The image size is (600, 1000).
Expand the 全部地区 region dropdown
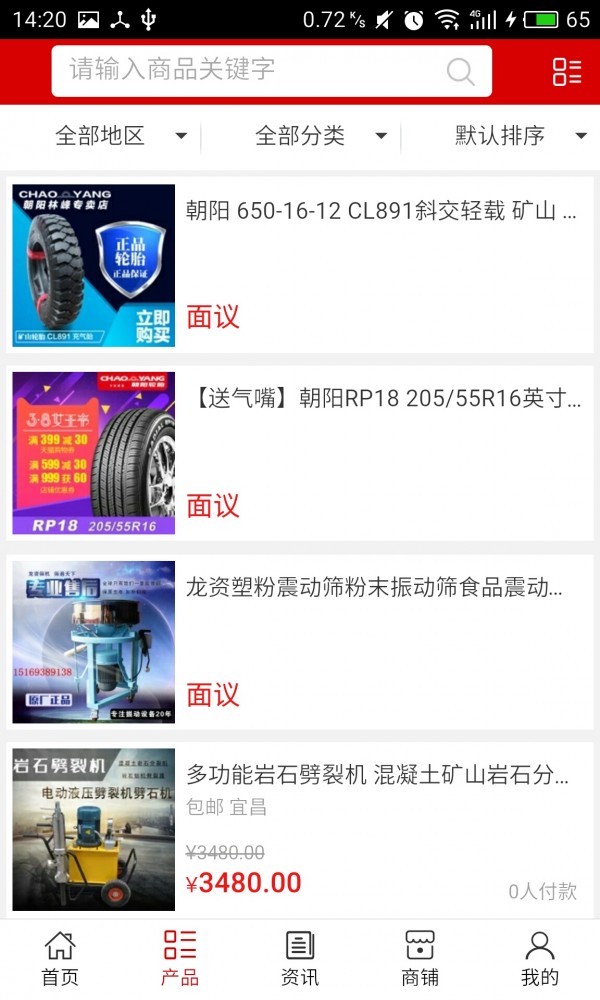coord(120,136)
